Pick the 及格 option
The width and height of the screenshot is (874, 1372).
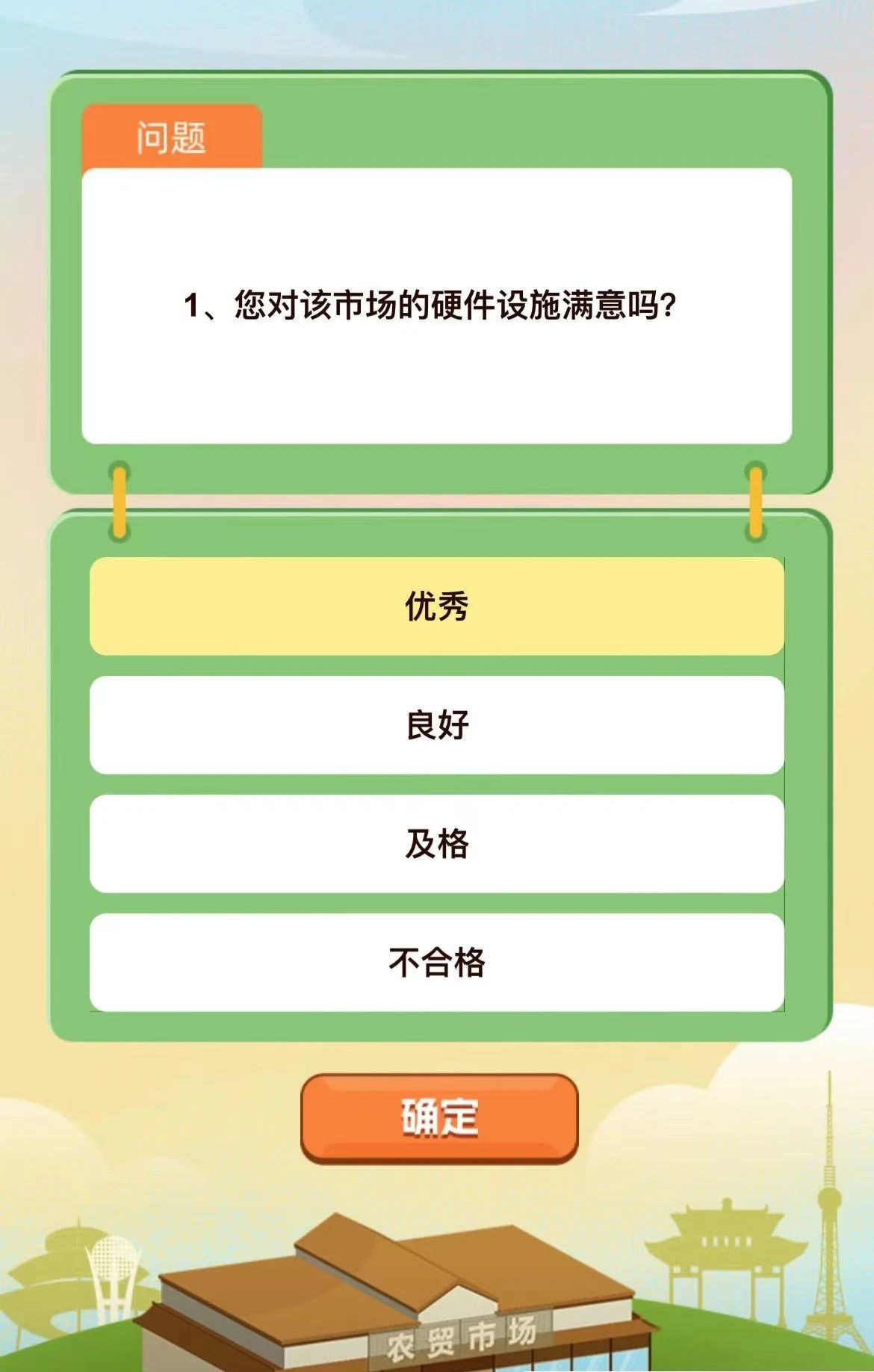click(x=437, y=844)
